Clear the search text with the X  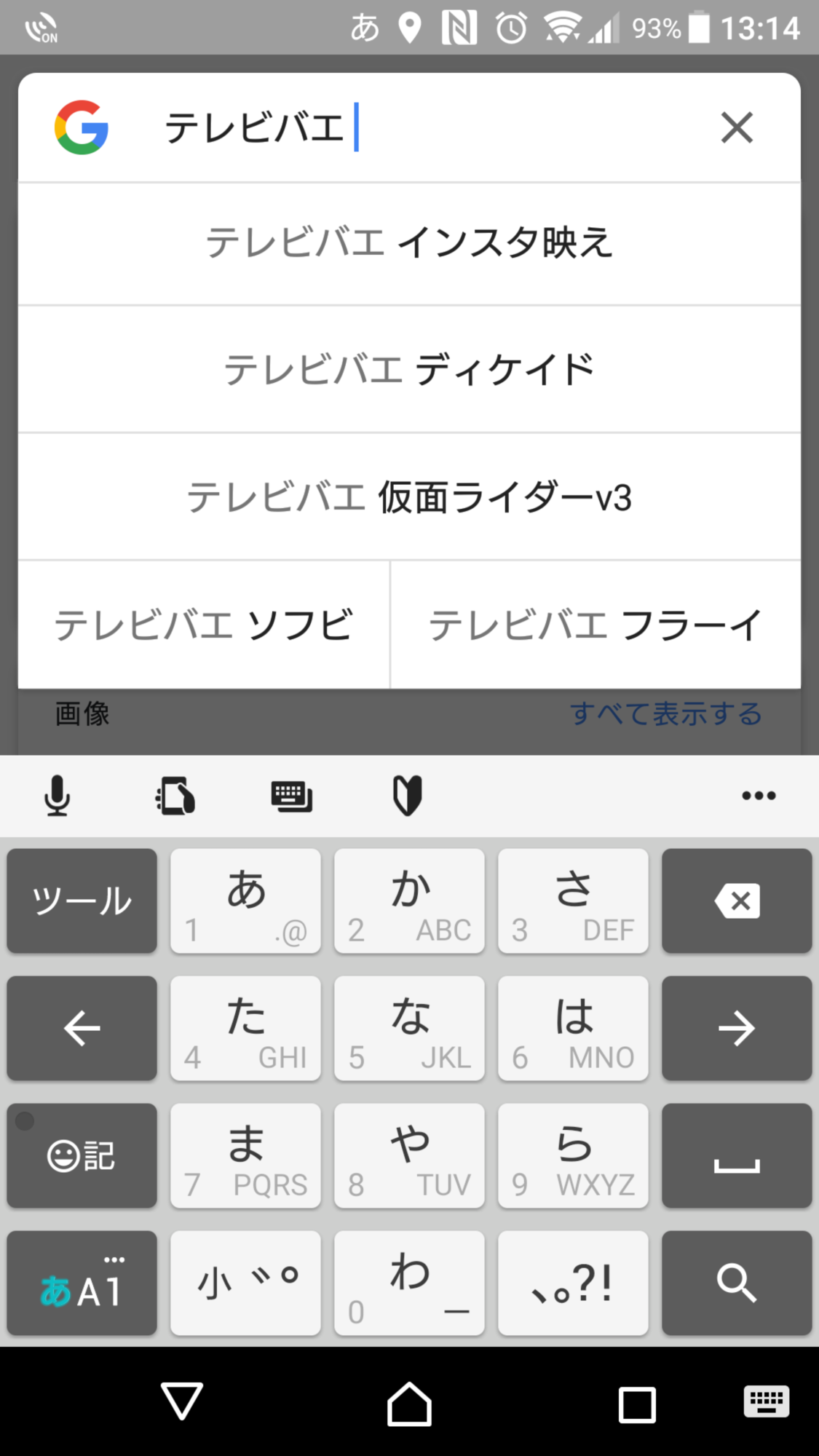click(x=736, y=128)
